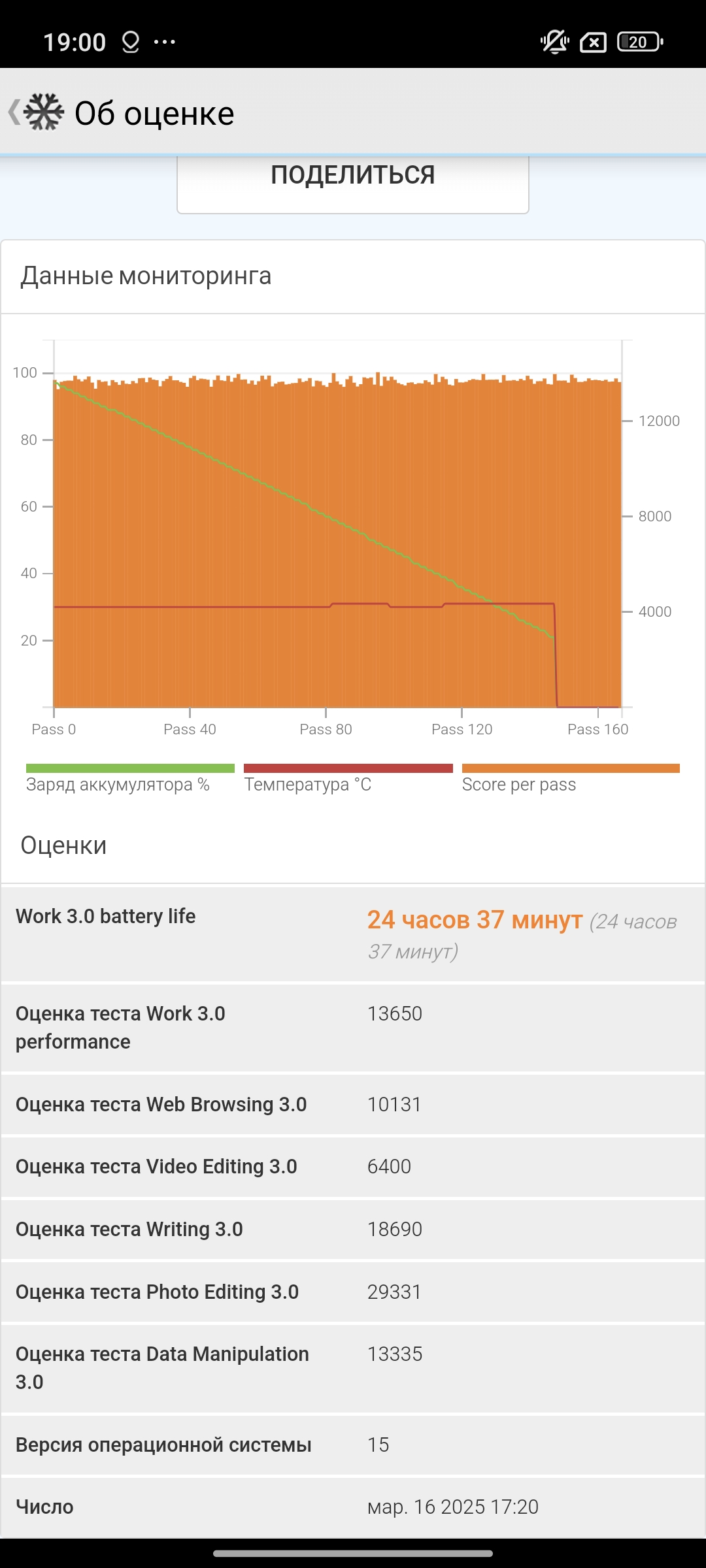This screenshot has width=706, height=1568.
Task: Go back using the snowflake arrow
Action: (36, 112)
